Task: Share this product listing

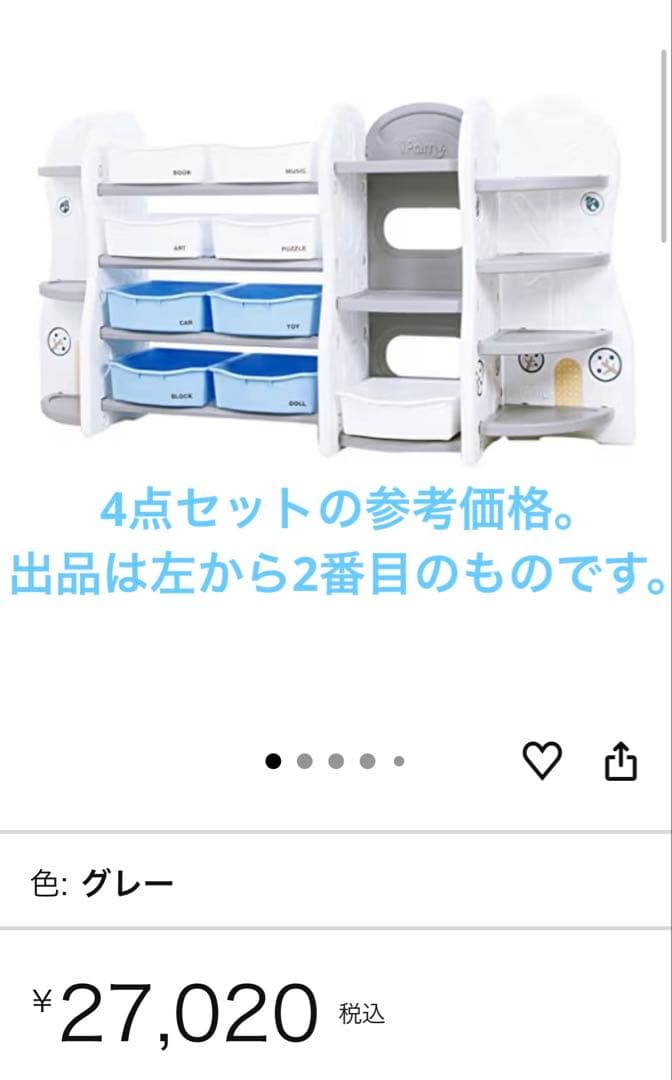Action: point(620,762)
